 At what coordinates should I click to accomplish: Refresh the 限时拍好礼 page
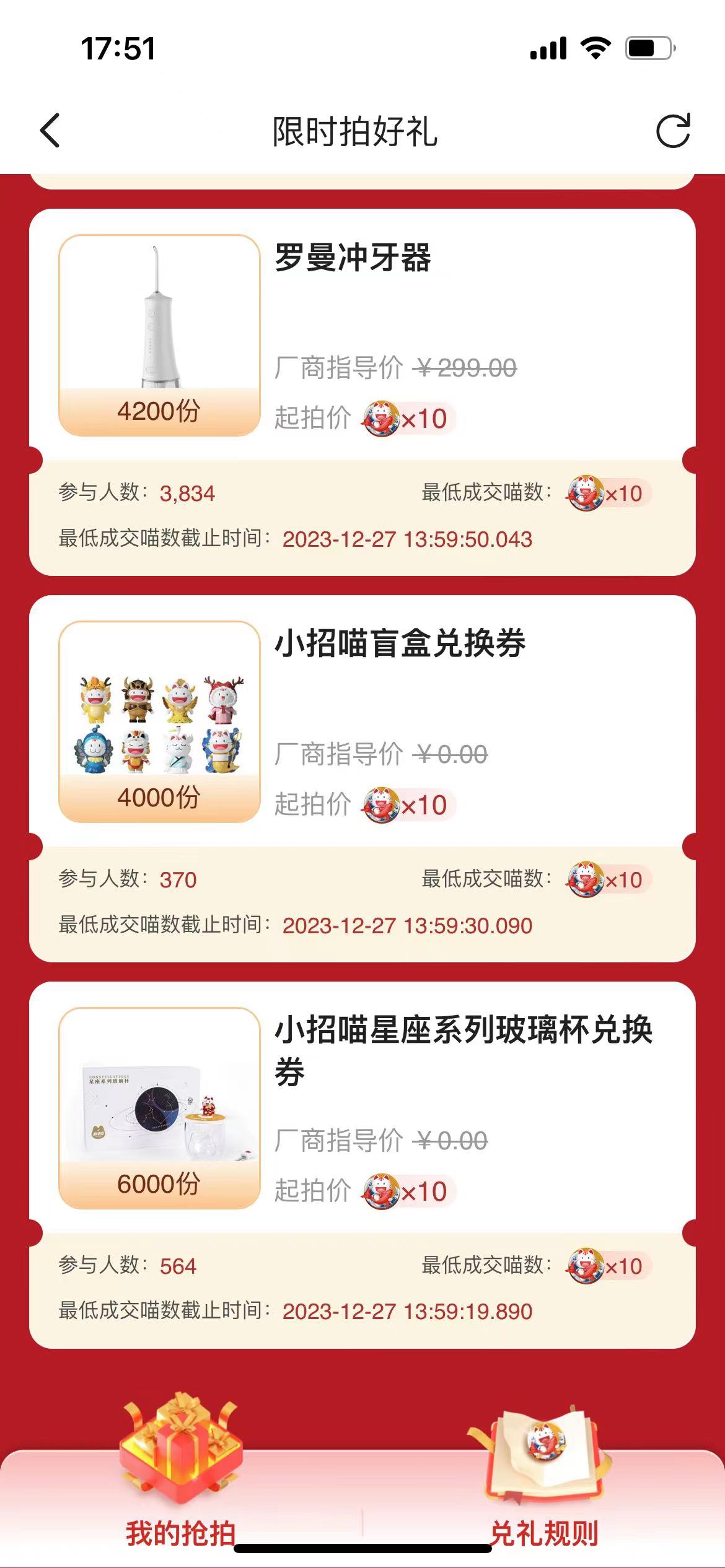click(x=672, y=131)
